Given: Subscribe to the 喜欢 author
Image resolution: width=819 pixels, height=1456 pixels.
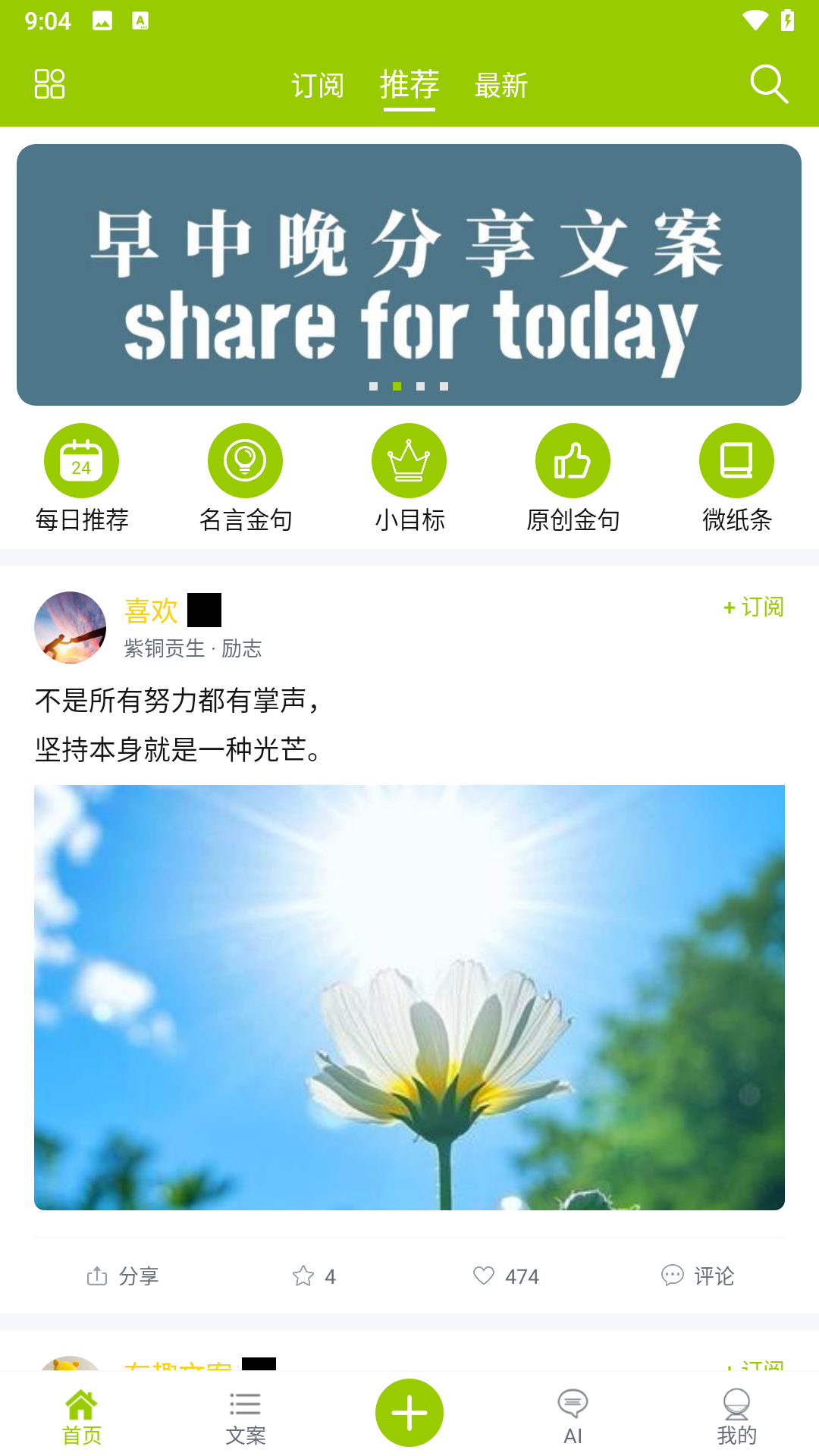Looking at the screenshot, I should (x=754, y=607).
